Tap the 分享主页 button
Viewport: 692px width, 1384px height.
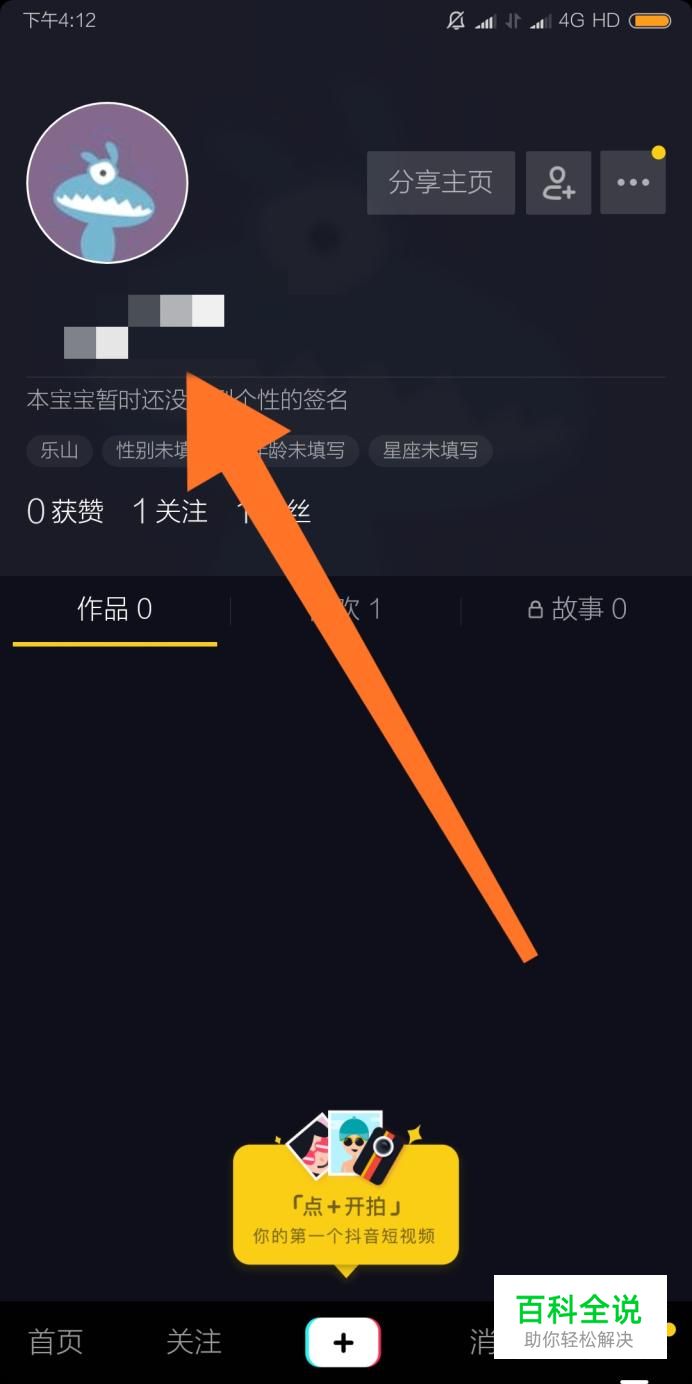[x=441, y=183]
